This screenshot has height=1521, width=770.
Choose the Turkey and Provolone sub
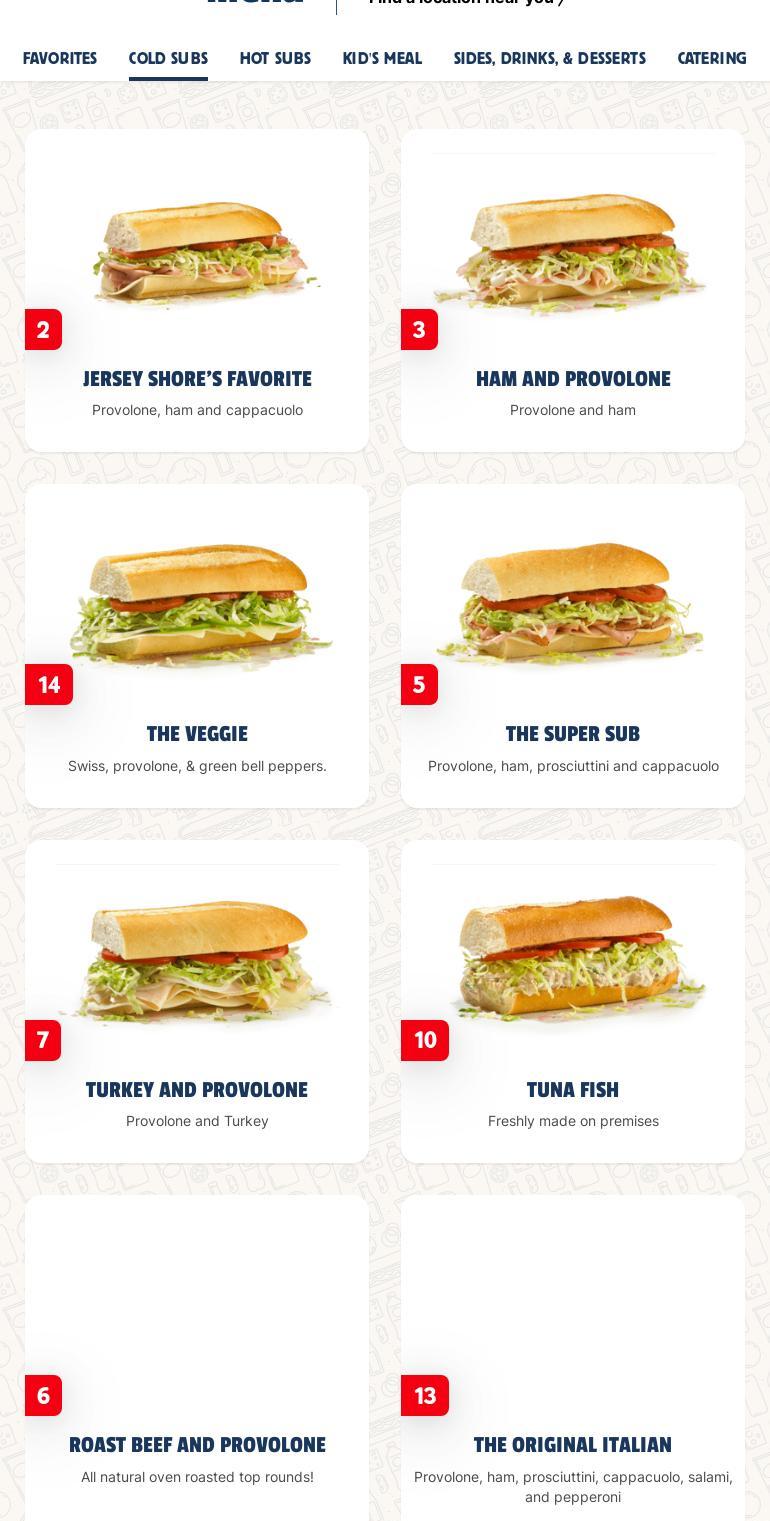point(197,1089)
